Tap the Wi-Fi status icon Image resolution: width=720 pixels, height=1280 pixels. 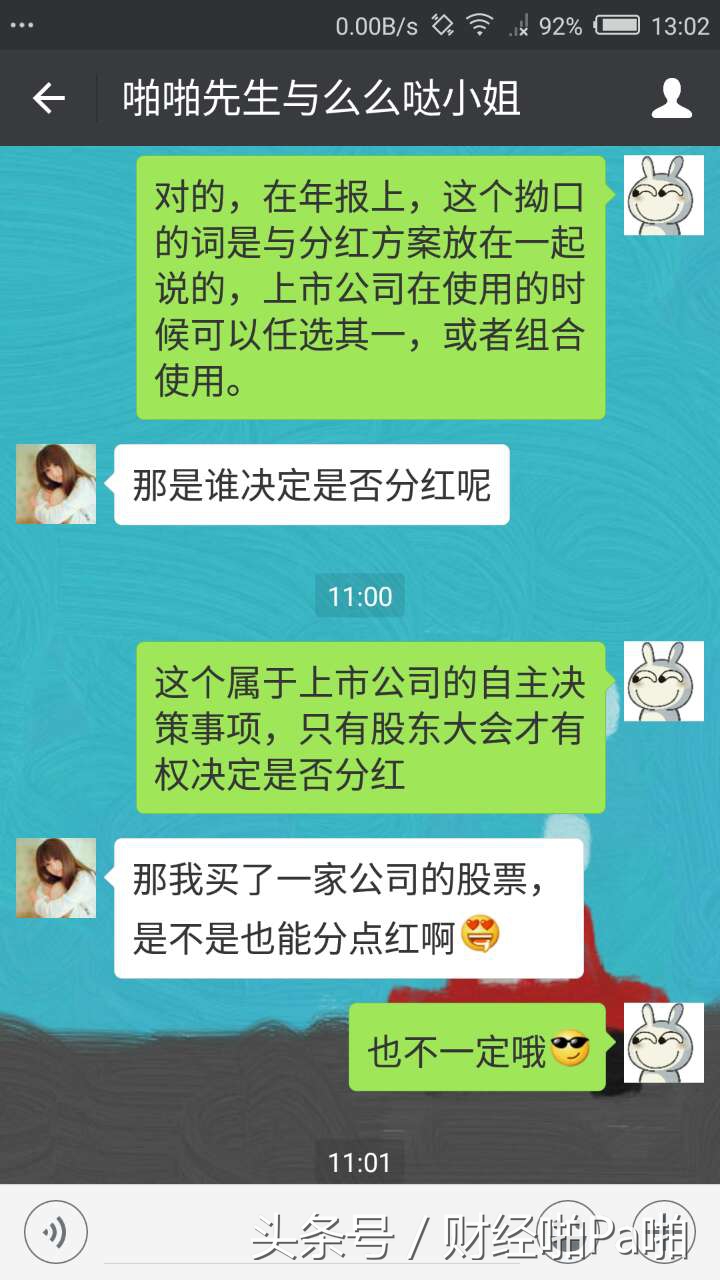[x=478, y=25]
